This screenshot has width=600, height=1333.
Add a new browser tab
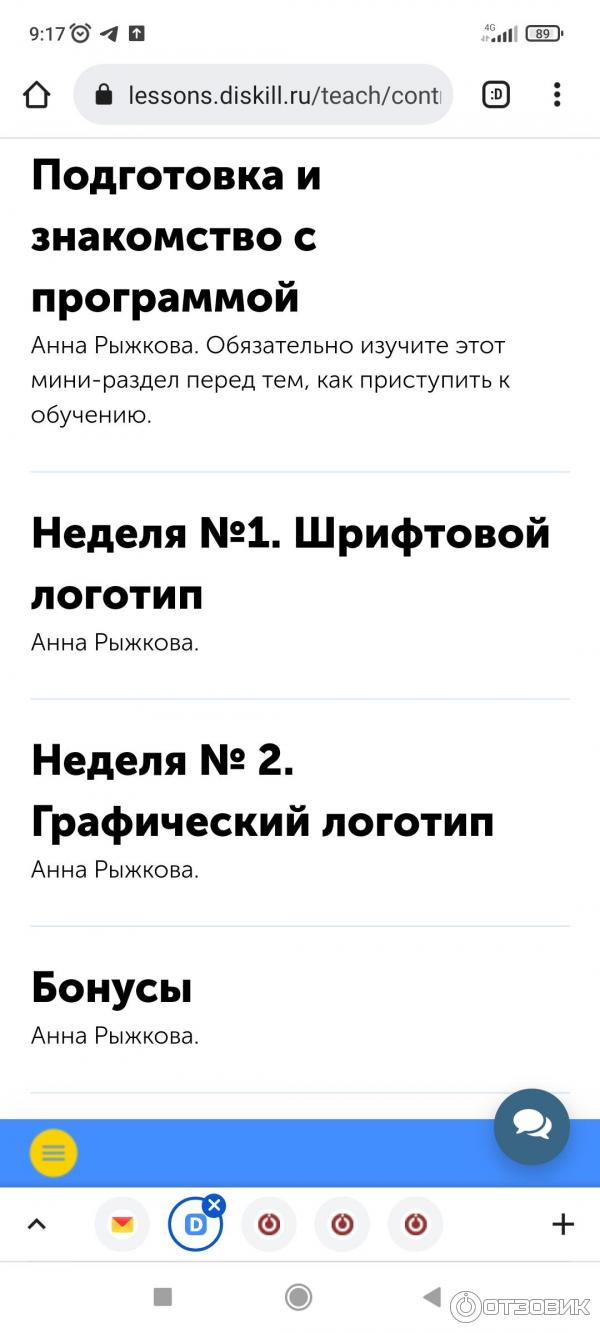tap(563, 1224)
